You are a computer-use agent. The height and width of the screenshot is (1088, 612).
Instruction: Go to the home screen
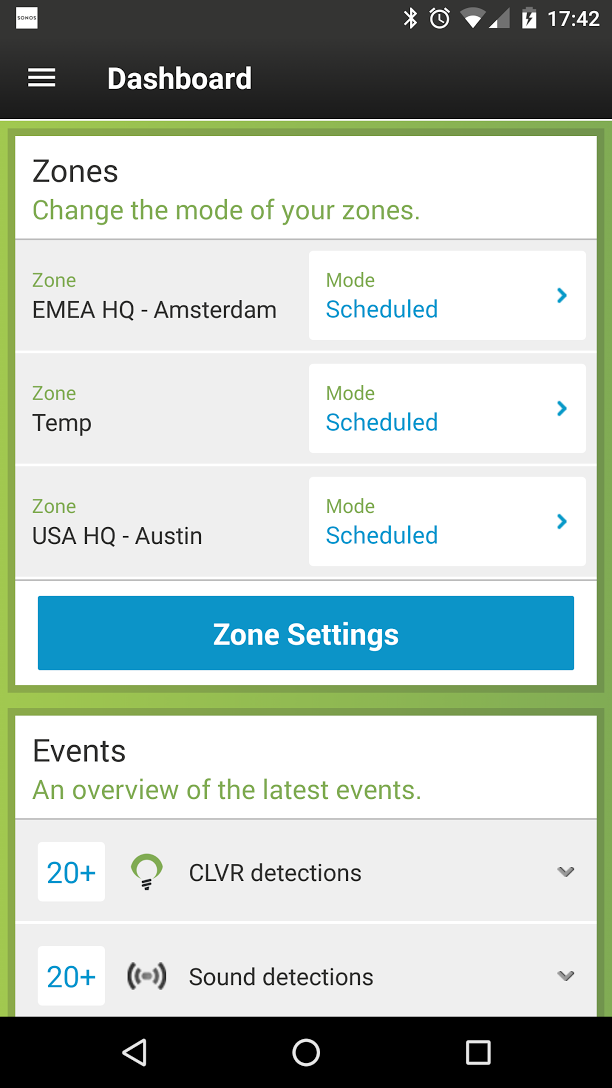[306, 1052]
